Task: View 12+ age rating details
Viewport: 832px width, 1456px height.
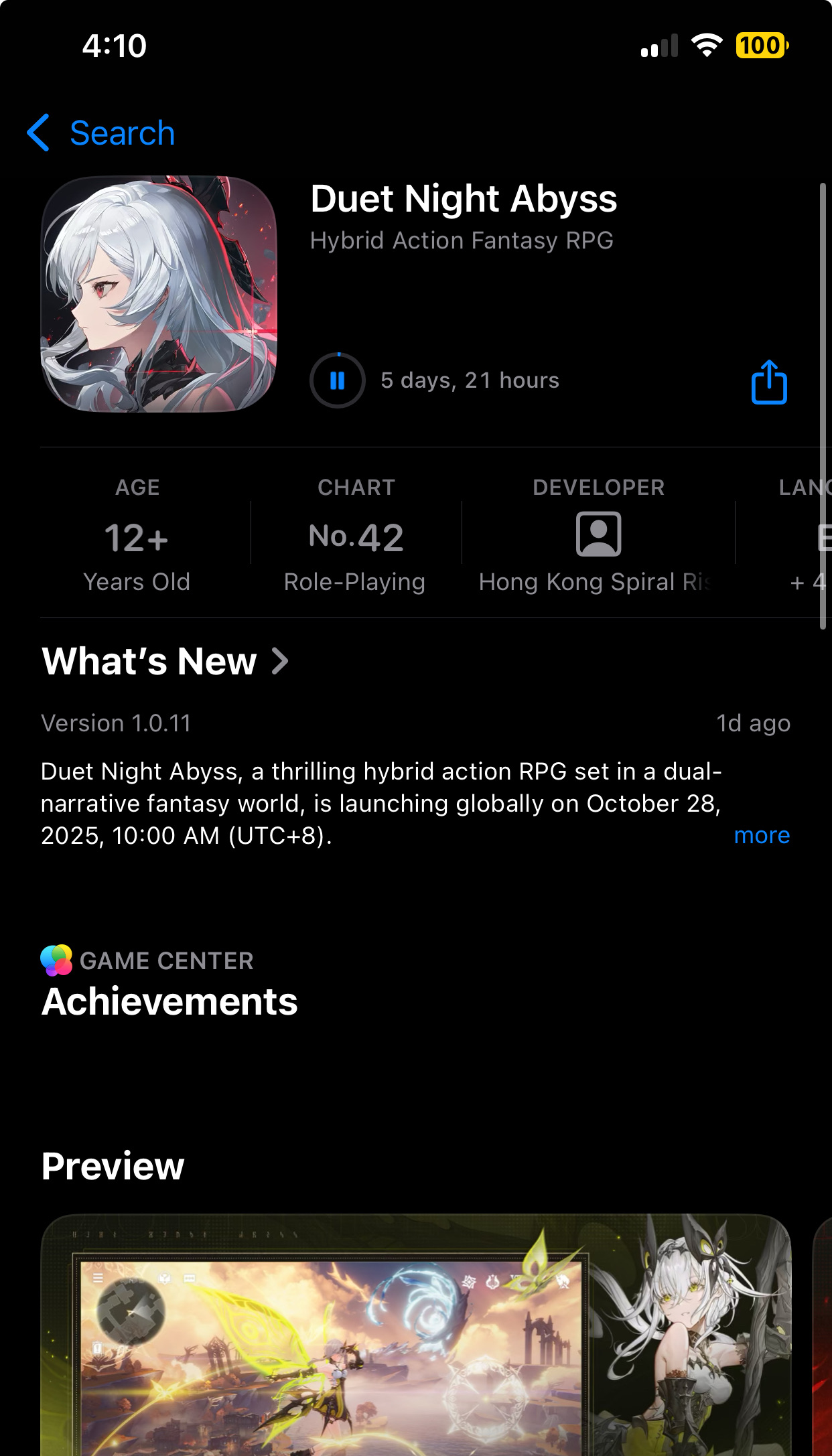Action: [x=137, y=536]
